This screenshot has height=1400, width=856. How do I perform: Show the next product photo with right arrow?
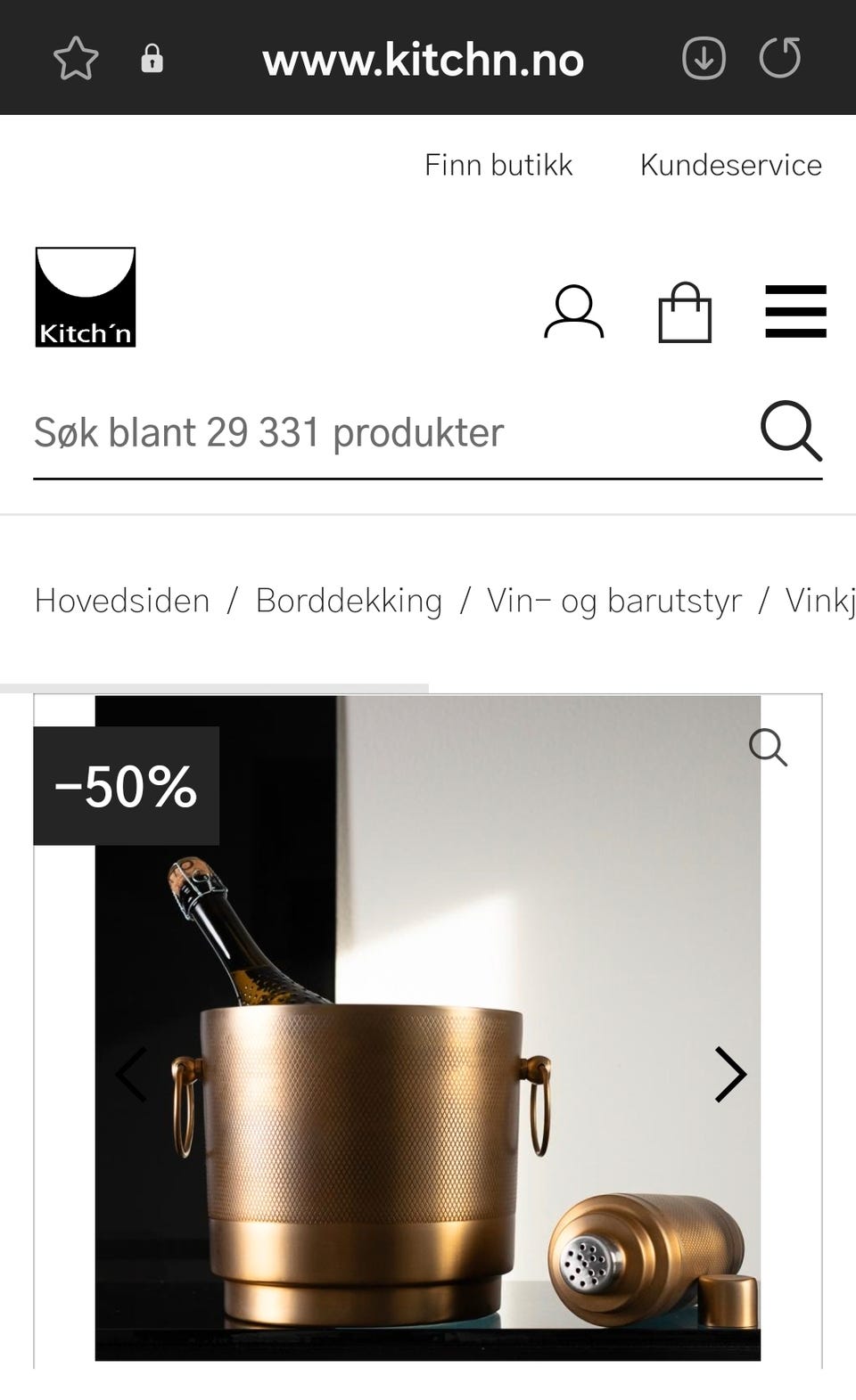[x=730, y=1075]
